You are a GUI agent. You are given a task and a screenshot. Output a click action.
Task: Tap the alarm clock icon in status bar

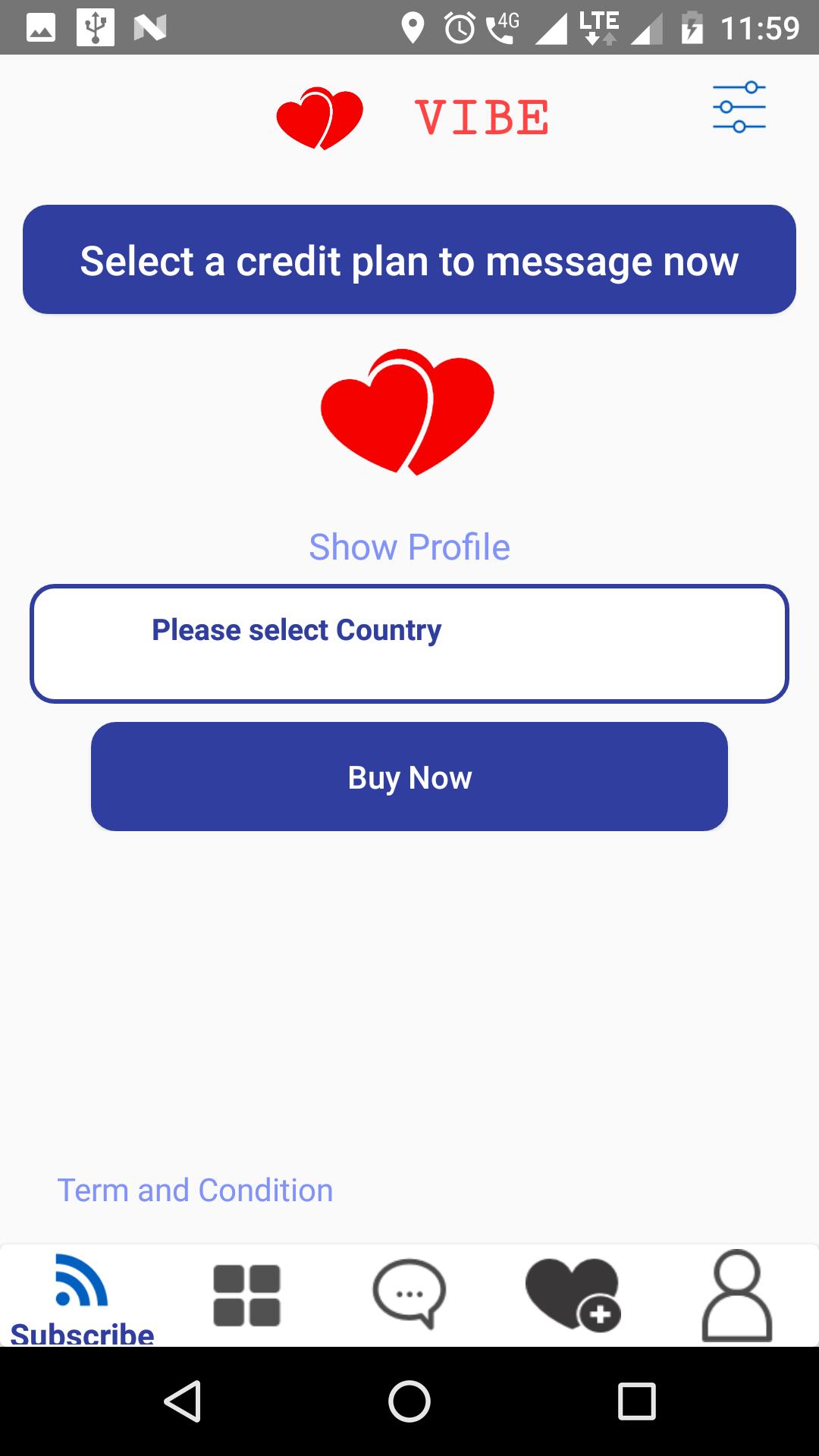[x=460, y=27]
